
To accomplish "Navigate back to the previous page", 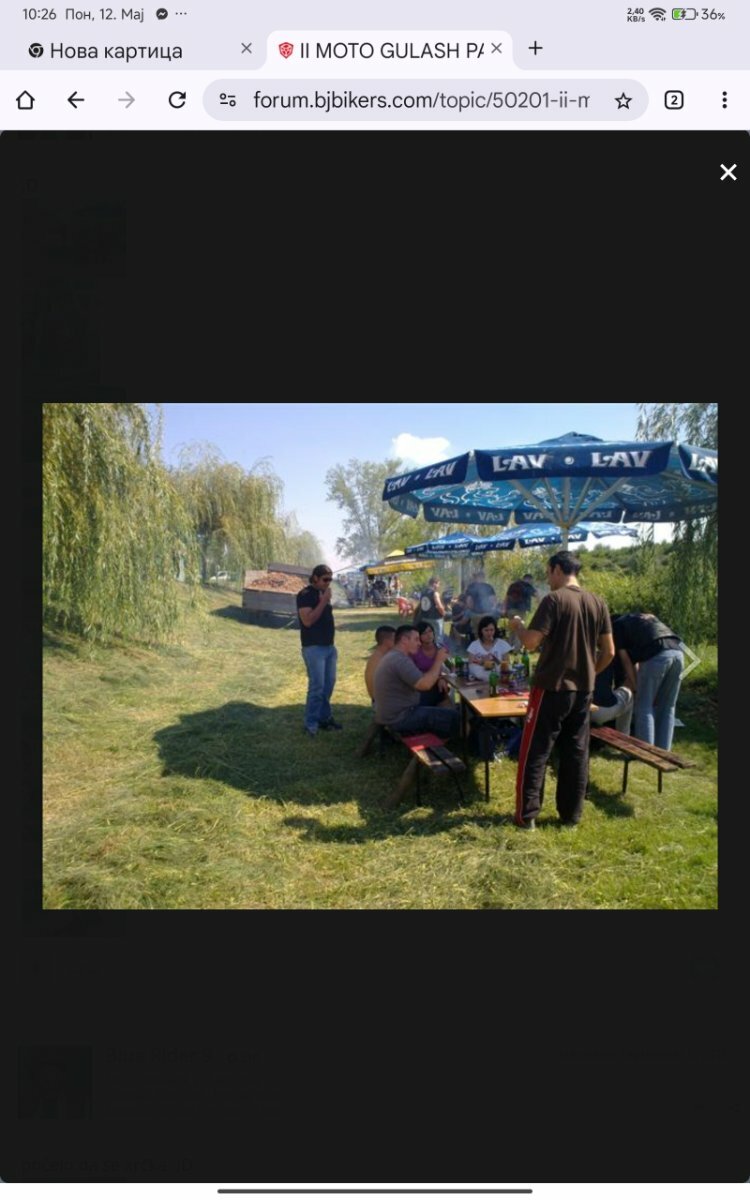I will pyautogui.click(x=76, y=100).
